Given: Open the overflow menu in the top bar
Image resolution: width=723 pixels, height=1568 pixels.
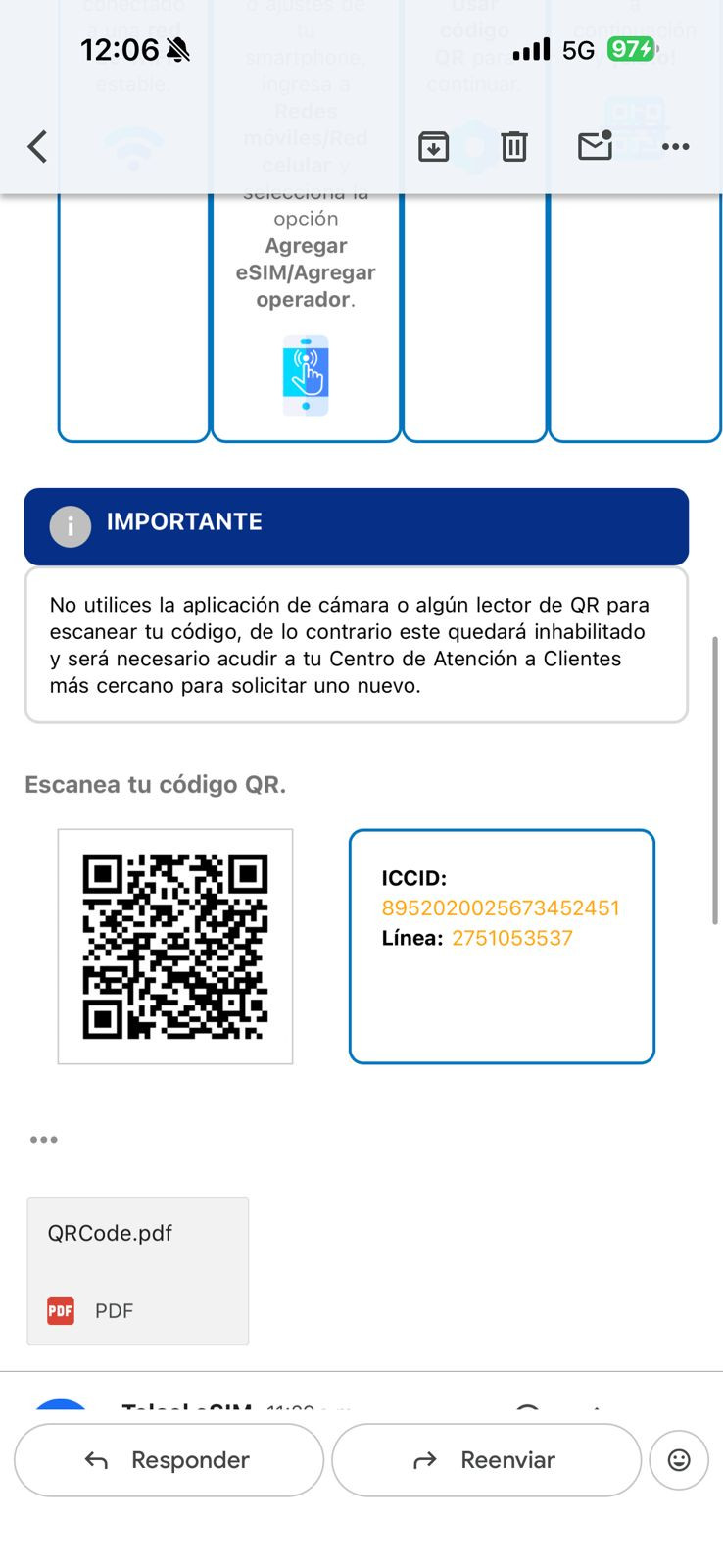Looking at the screenshot, I should point(676,147).
